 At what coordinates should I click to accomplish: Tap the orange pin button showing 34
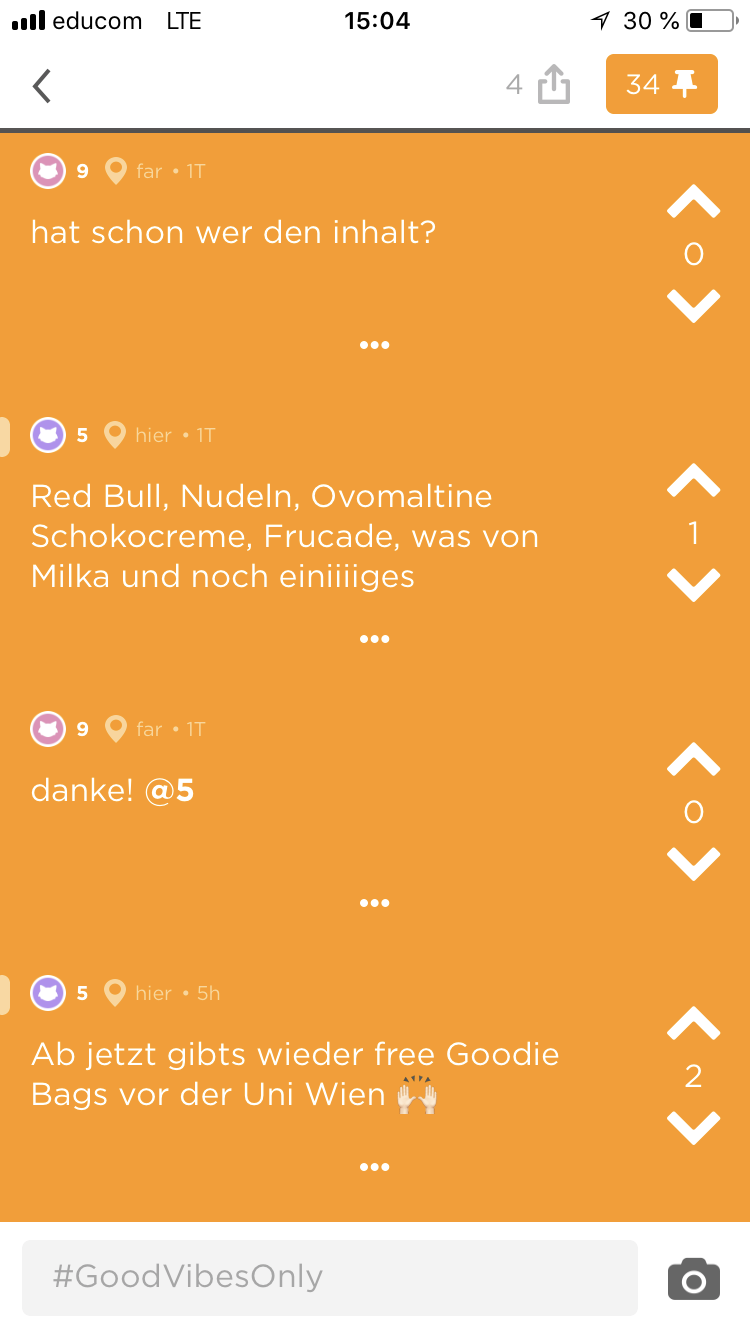click(661, 84)
